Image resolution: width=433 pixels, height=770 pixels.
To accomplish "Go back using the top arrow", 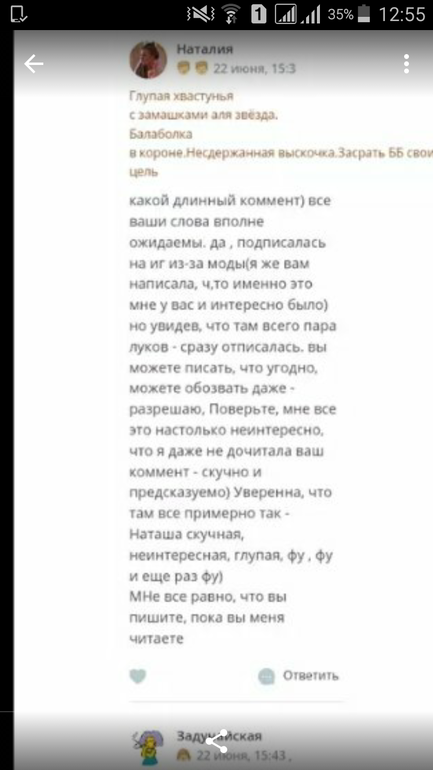I will [x=34, y=64].
